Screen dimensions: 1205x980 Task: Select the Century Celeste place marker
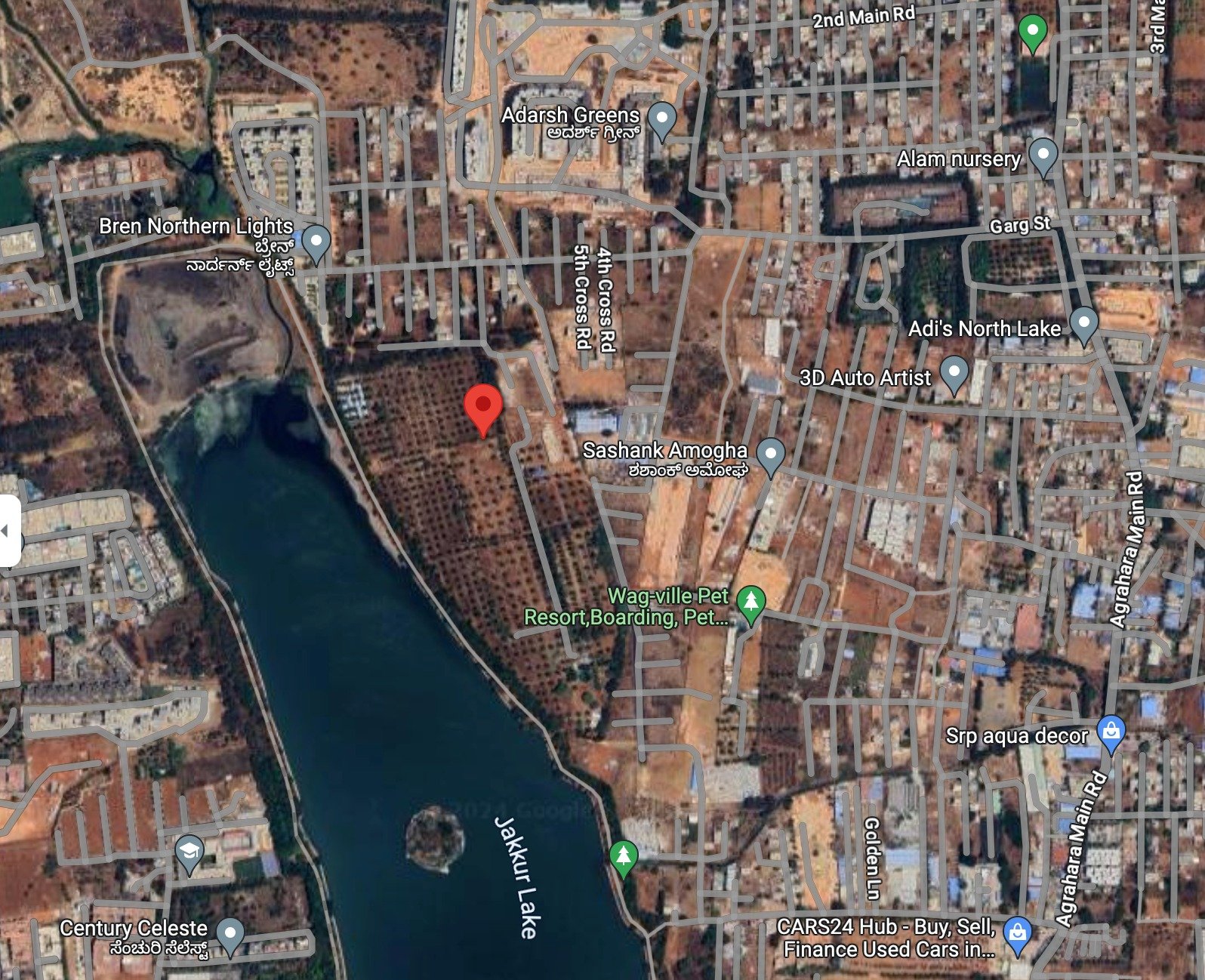(230, 935)
